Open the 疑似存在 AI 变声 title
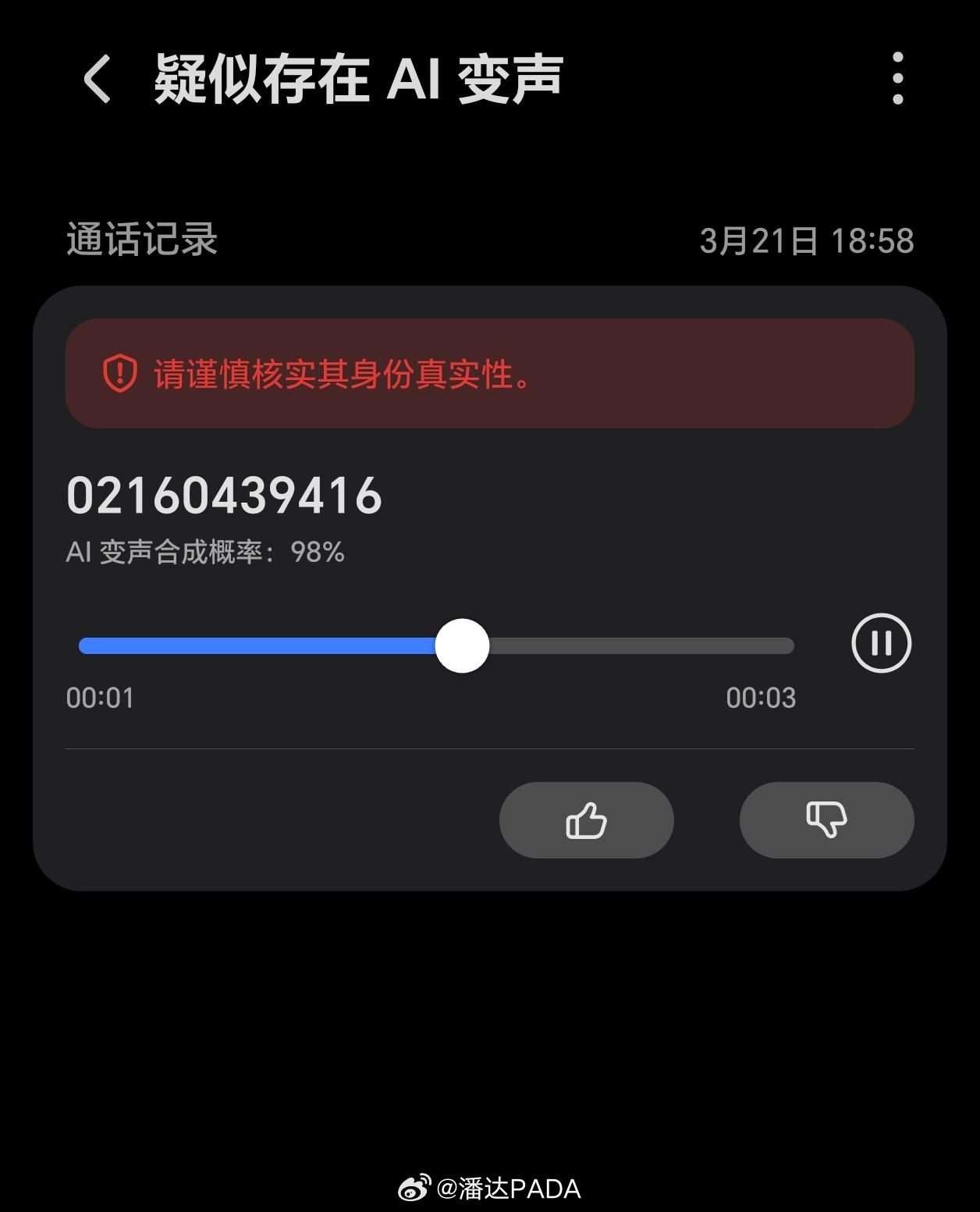Viewport: 980px width, 1212px height. tap(359, 79)
